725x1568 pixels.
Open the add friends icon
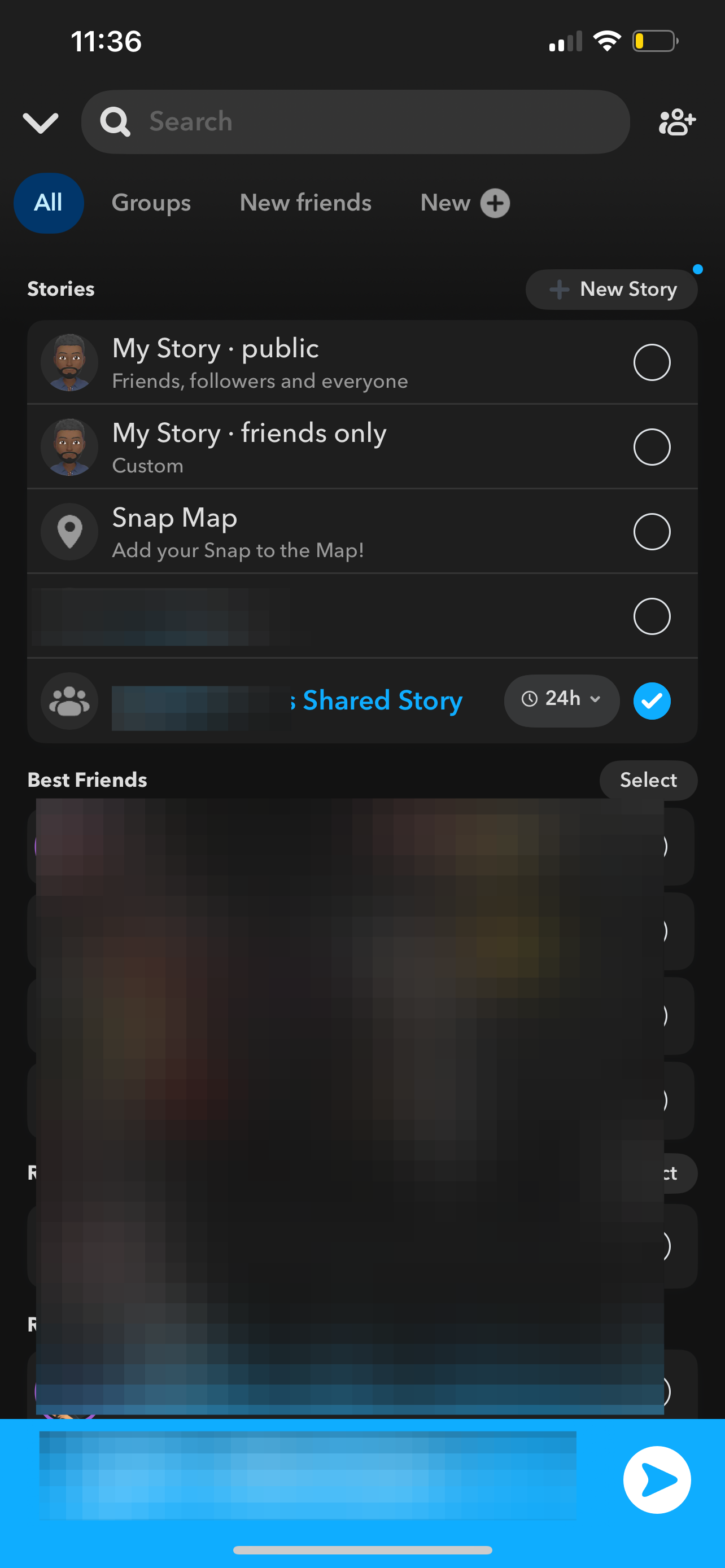677,122
